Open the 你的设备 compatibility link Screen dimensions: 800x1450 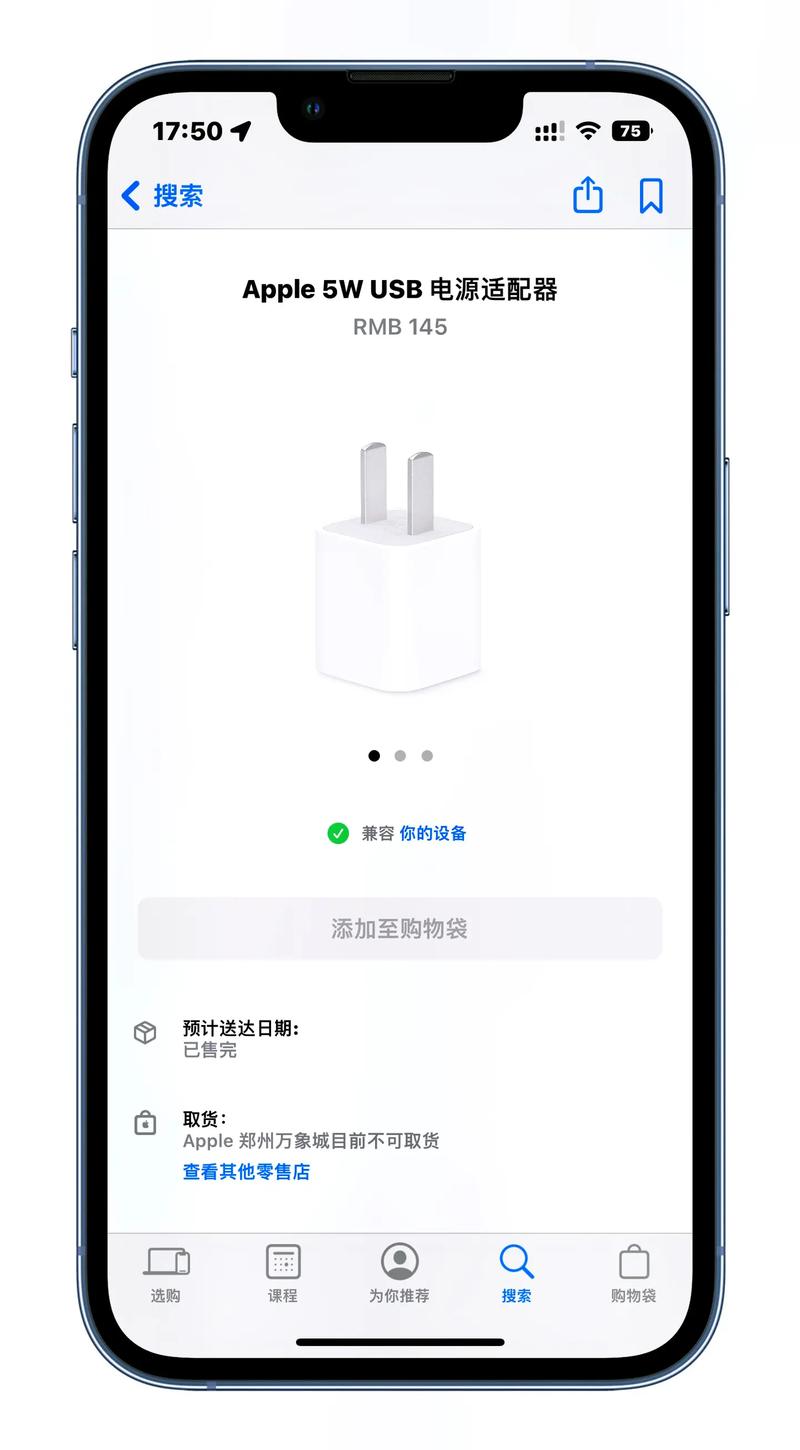click(x=433, y=833)
